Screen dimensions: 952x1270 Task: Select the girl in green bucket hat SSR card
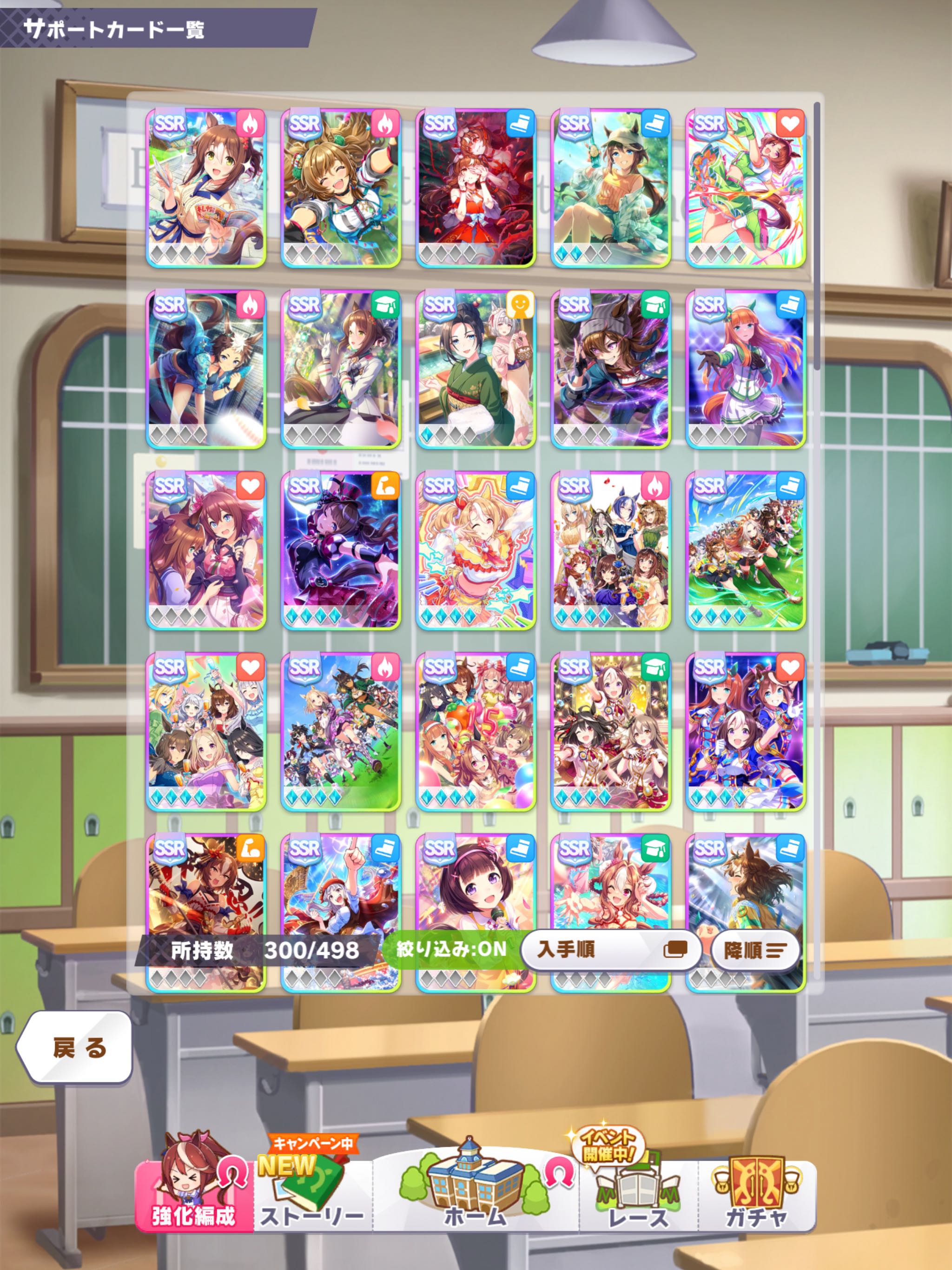point(610,188)
